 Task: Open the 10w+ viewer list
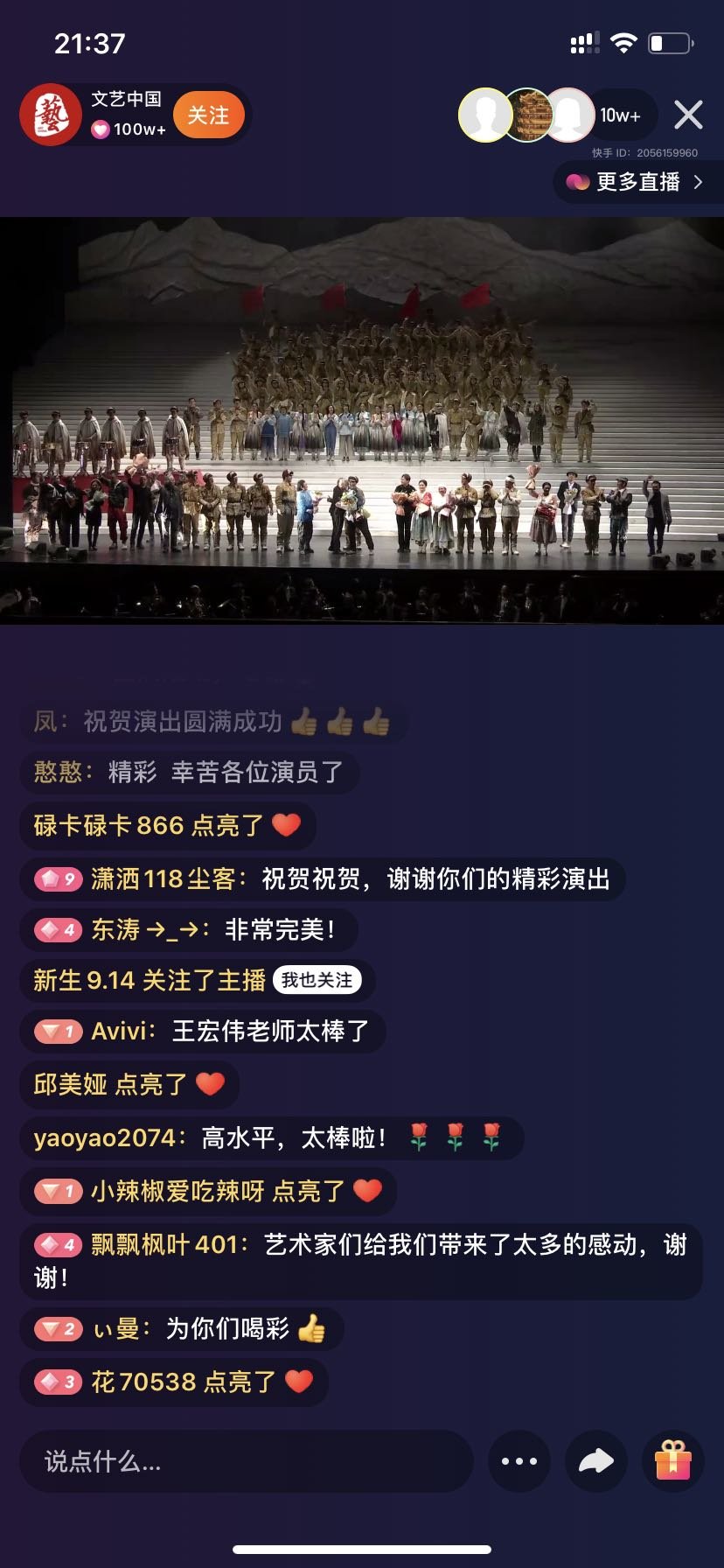coord(620,115)
